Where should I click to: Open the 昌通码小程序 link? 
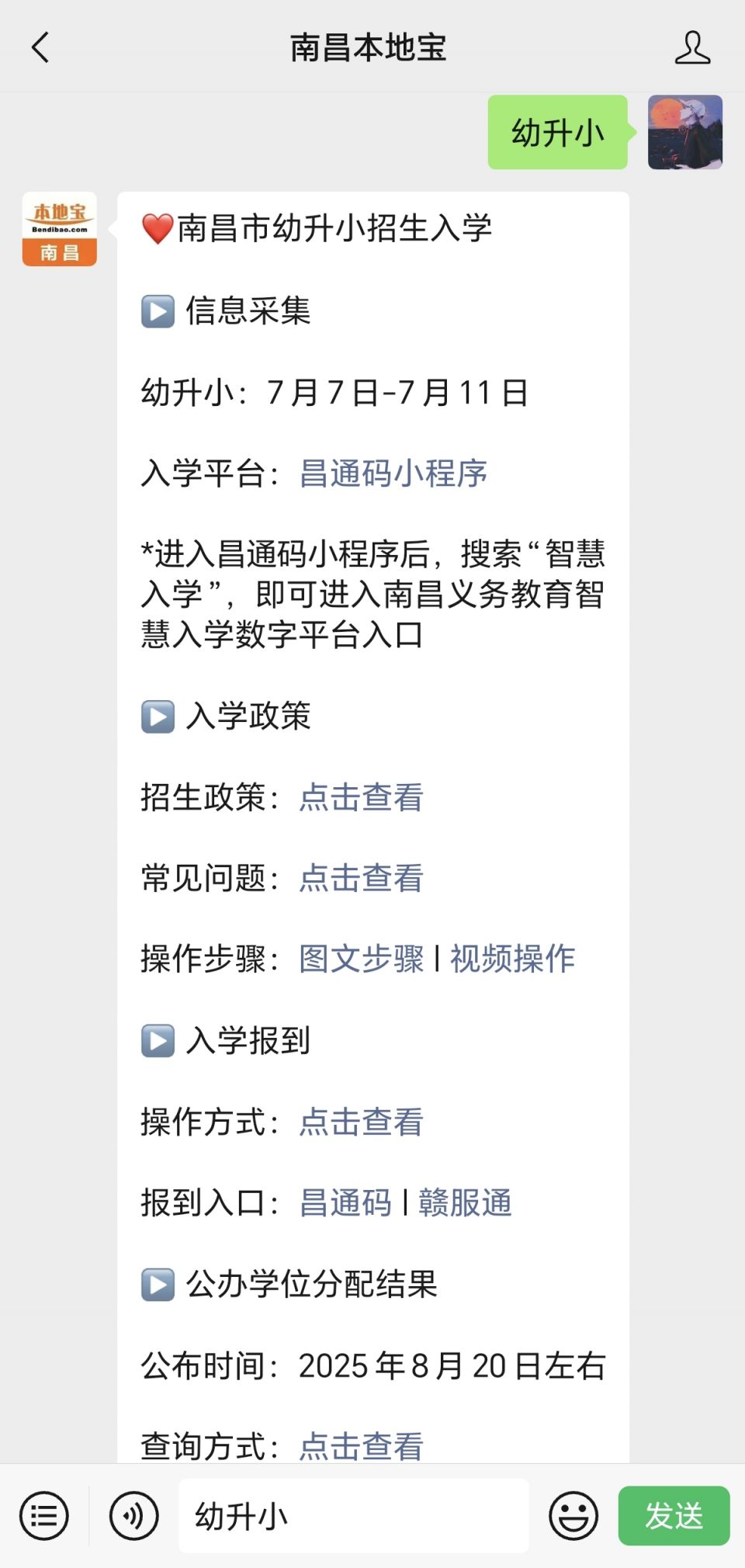[393, 474]
